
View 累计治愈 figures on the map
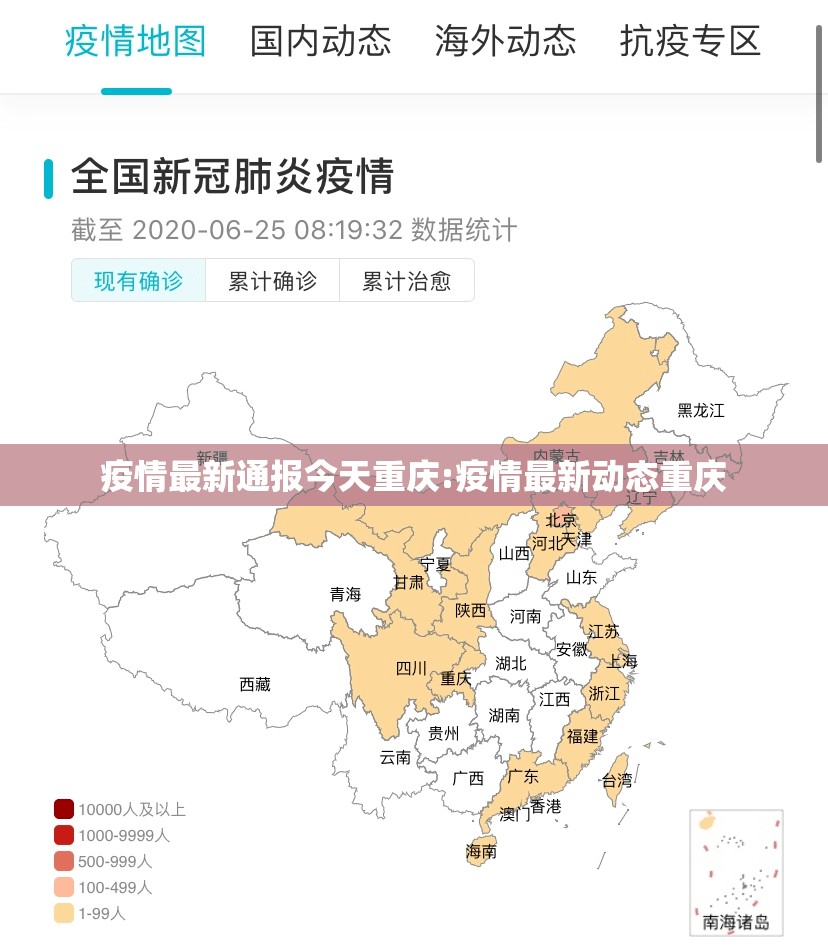[x=406, y=281]
